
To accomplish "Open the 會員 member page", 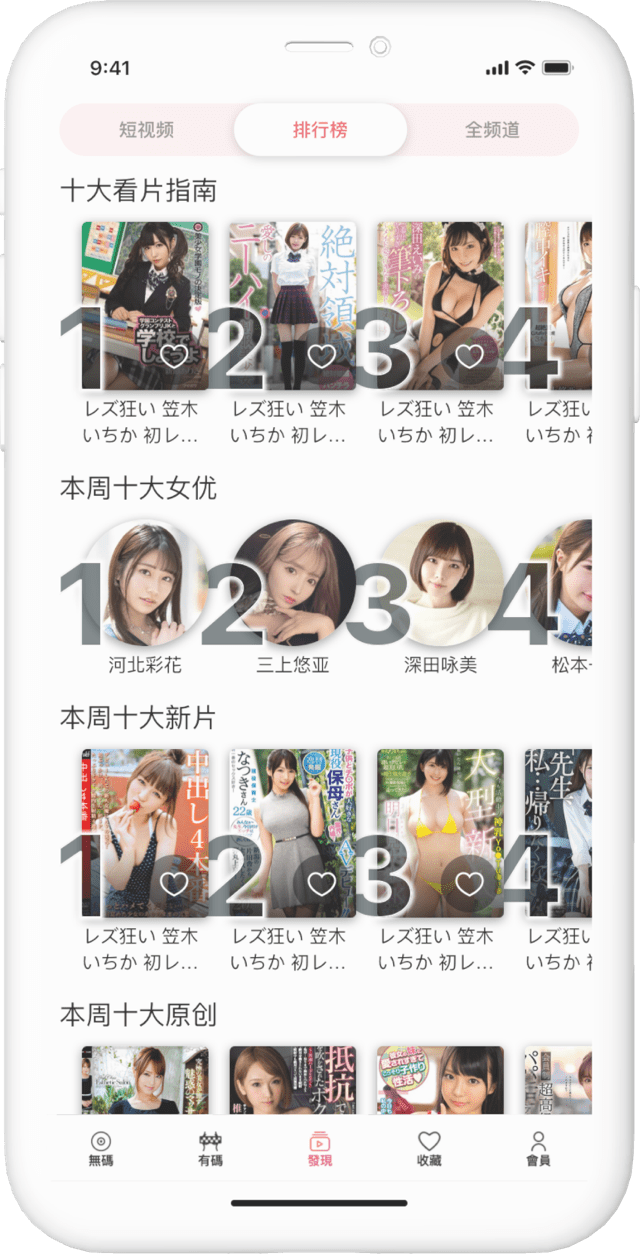I will [x=538, y=1149].
